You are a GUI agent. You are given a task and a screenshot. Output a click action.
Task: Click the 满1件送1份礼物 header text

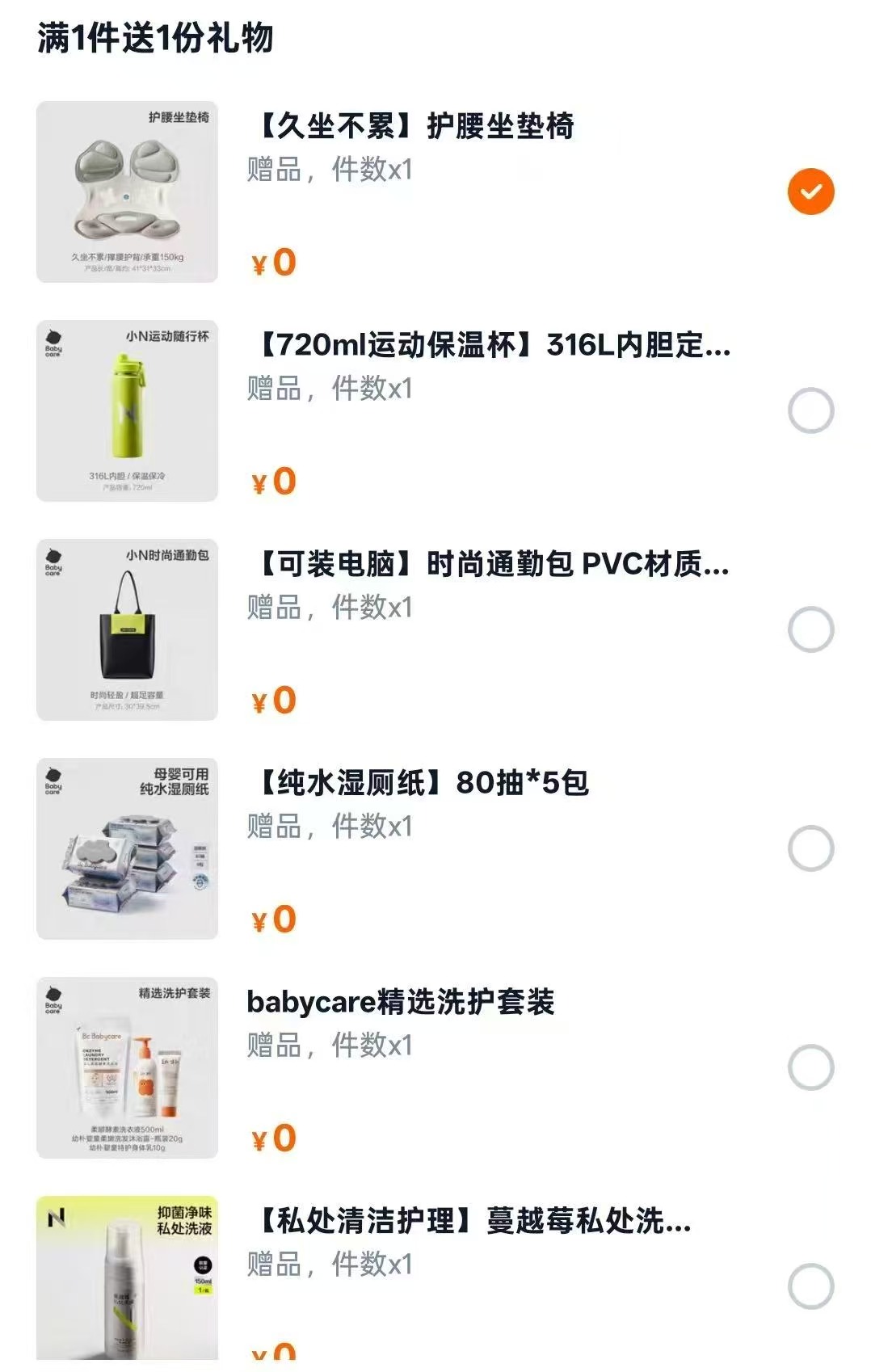(x=154, y=36)
